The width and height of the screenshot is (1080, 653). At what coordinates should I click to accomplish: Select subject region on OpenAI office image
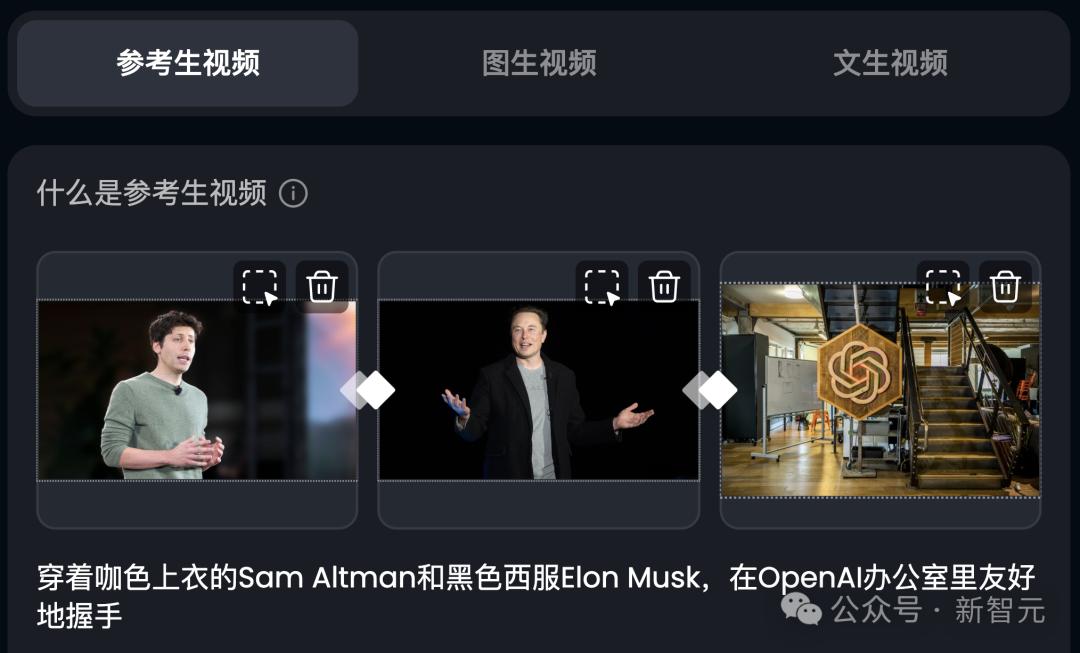tap(943, 286)
